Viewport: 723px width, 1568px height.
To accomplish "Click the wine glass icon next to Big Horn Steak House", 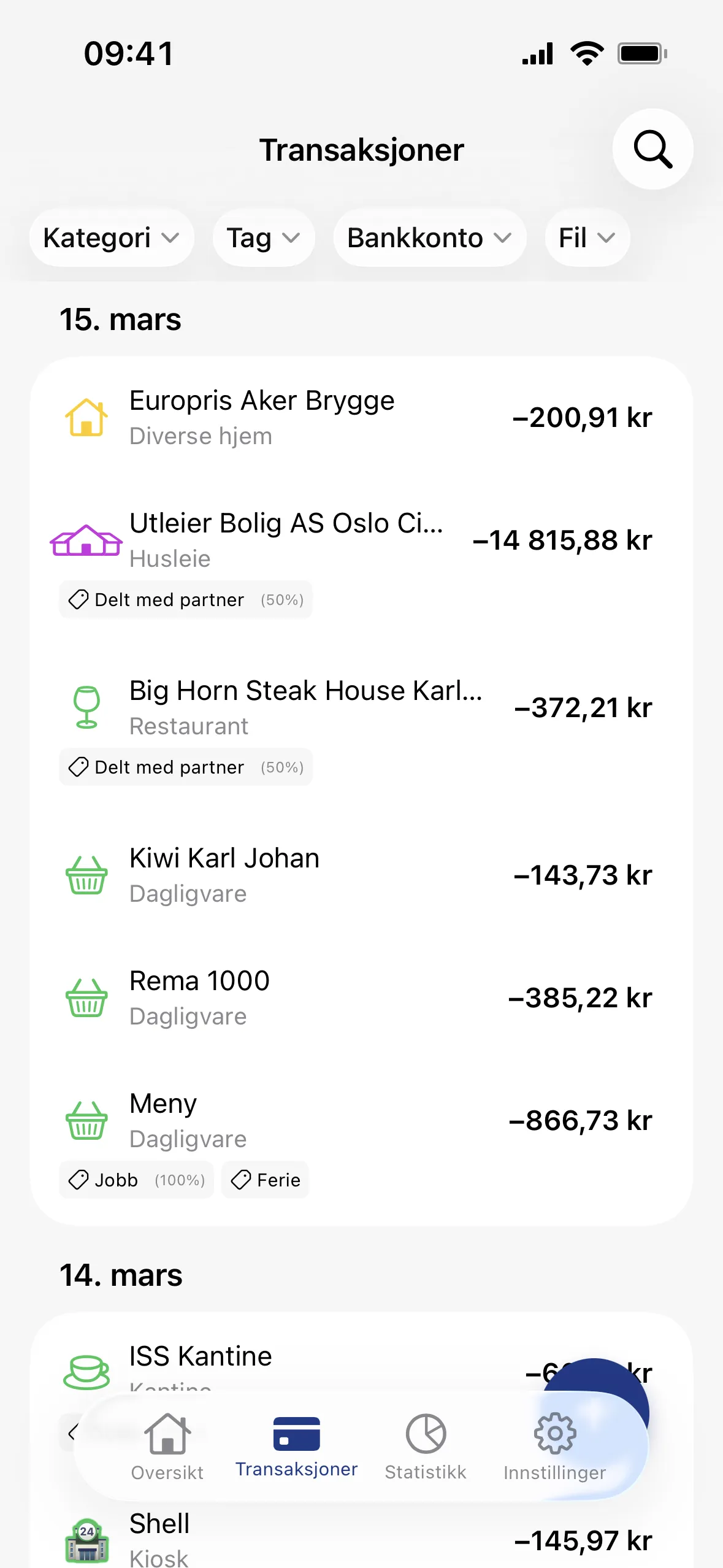I will click(88, 707).
